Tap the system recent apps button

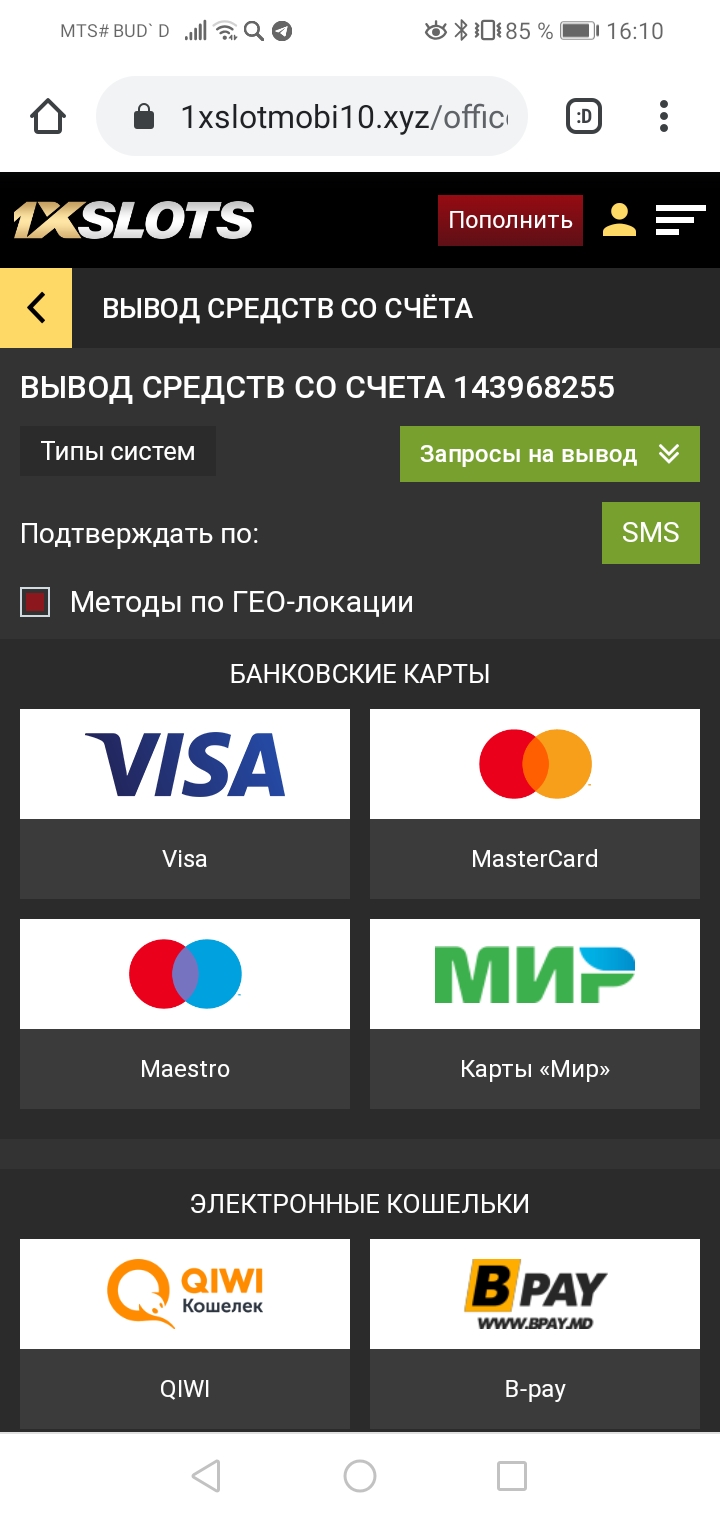pyautogui.click(x=512, y=1475)
